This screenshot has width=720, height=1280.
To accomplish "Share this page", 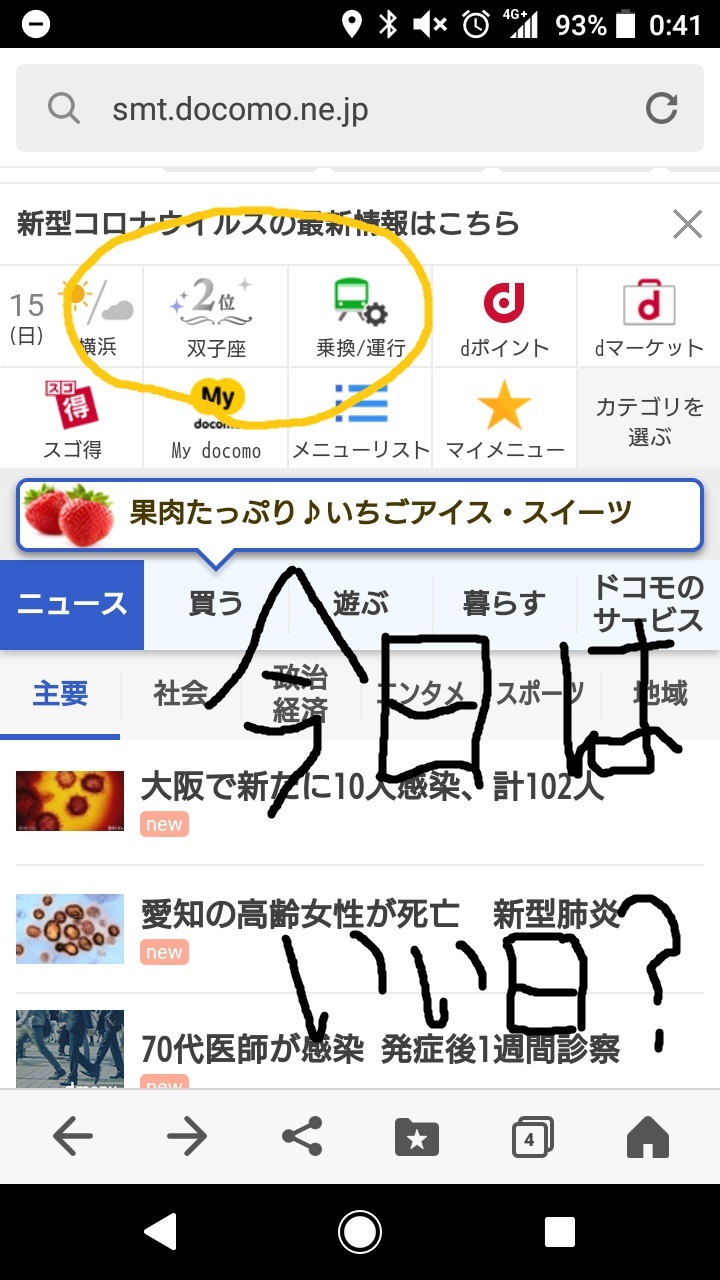I will [x=302, y=1136].
